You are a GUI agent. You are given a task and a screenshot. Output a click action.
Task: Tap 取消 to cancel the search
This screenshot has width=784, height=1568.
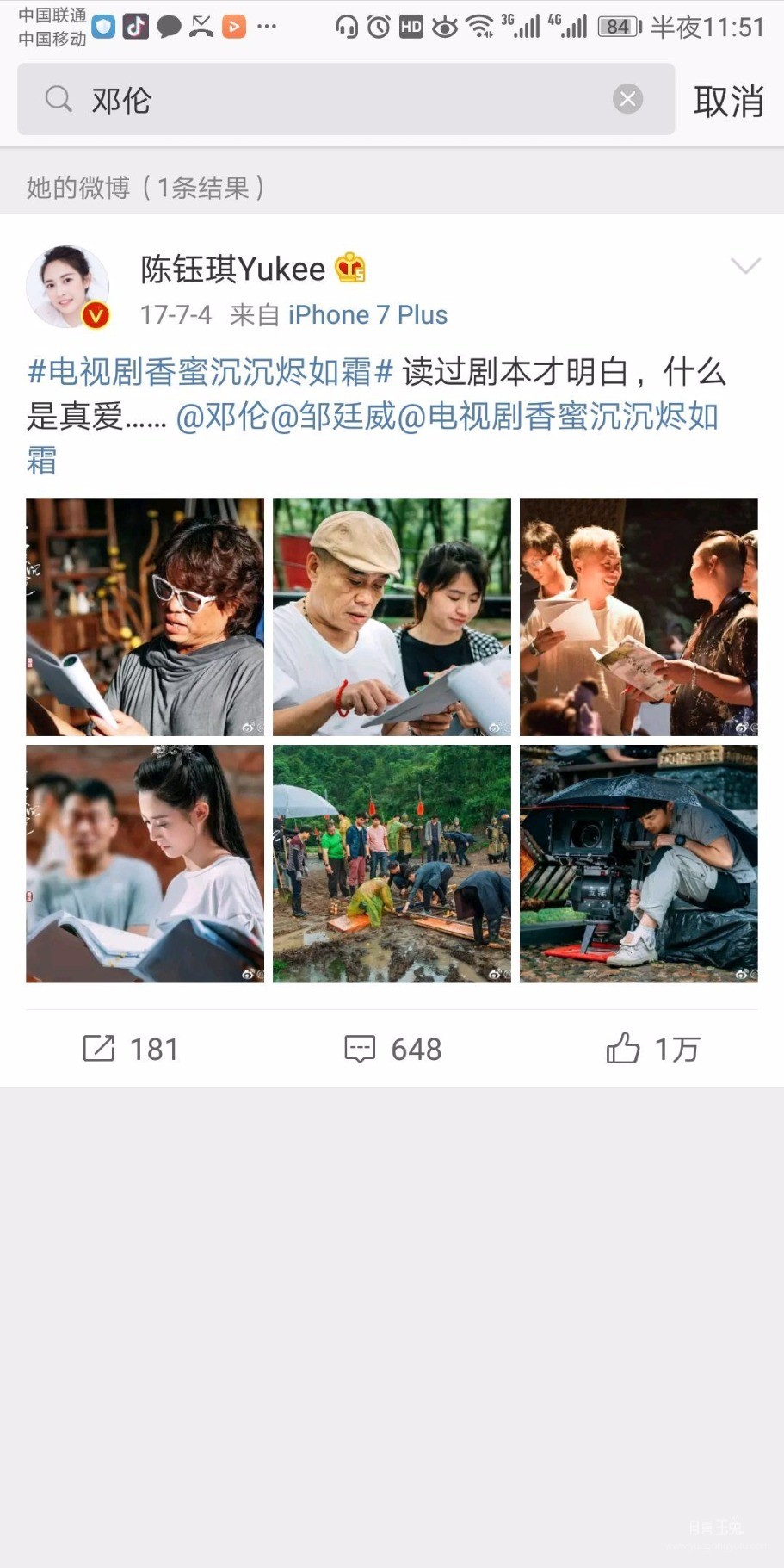click(x=728, y=102)
